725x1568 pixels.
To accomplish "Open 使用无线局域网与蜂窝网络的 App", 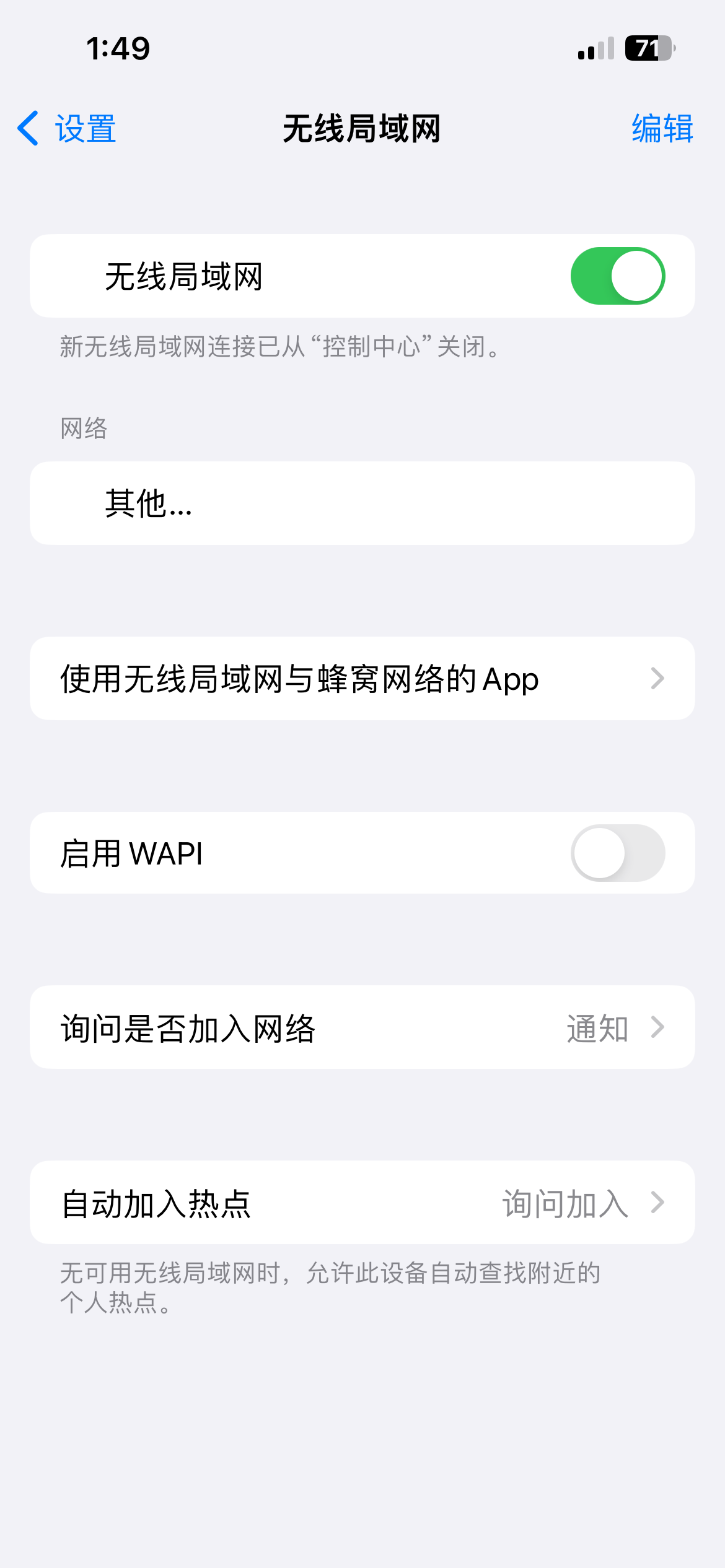I will point(362,679).
